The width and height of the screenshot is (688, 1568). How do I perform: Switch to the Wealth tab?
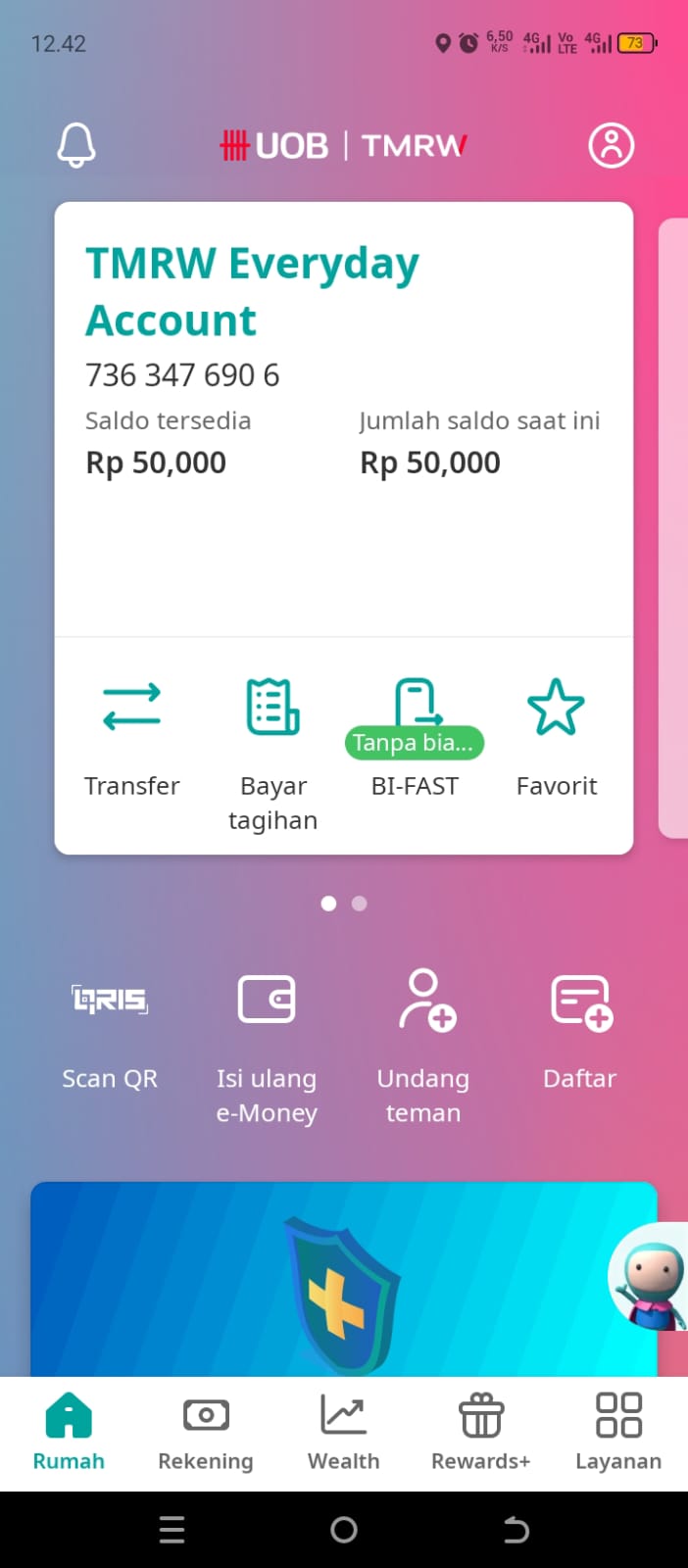343,1433
